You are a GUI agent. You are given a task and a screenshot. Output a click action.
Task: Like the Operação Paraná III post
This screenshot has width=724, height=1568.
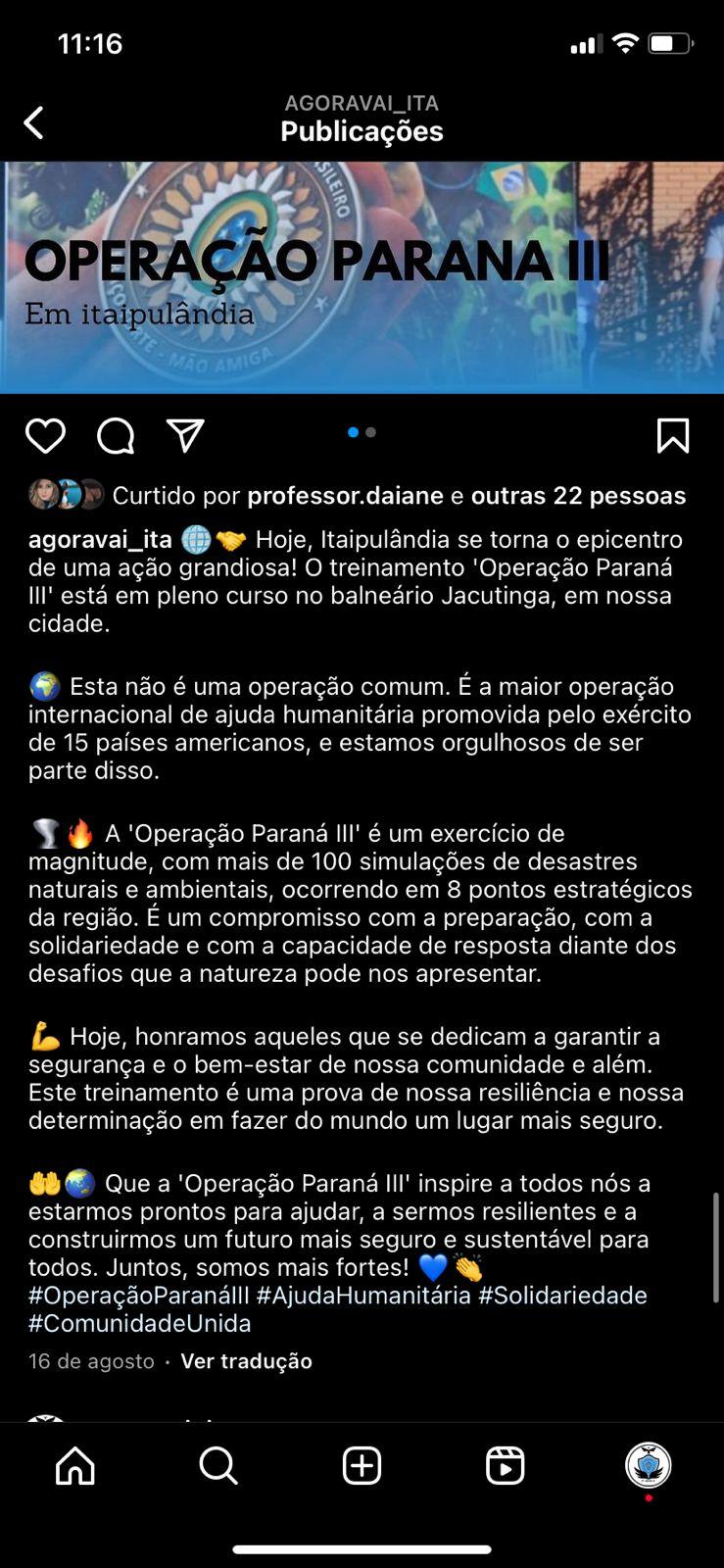45,436
